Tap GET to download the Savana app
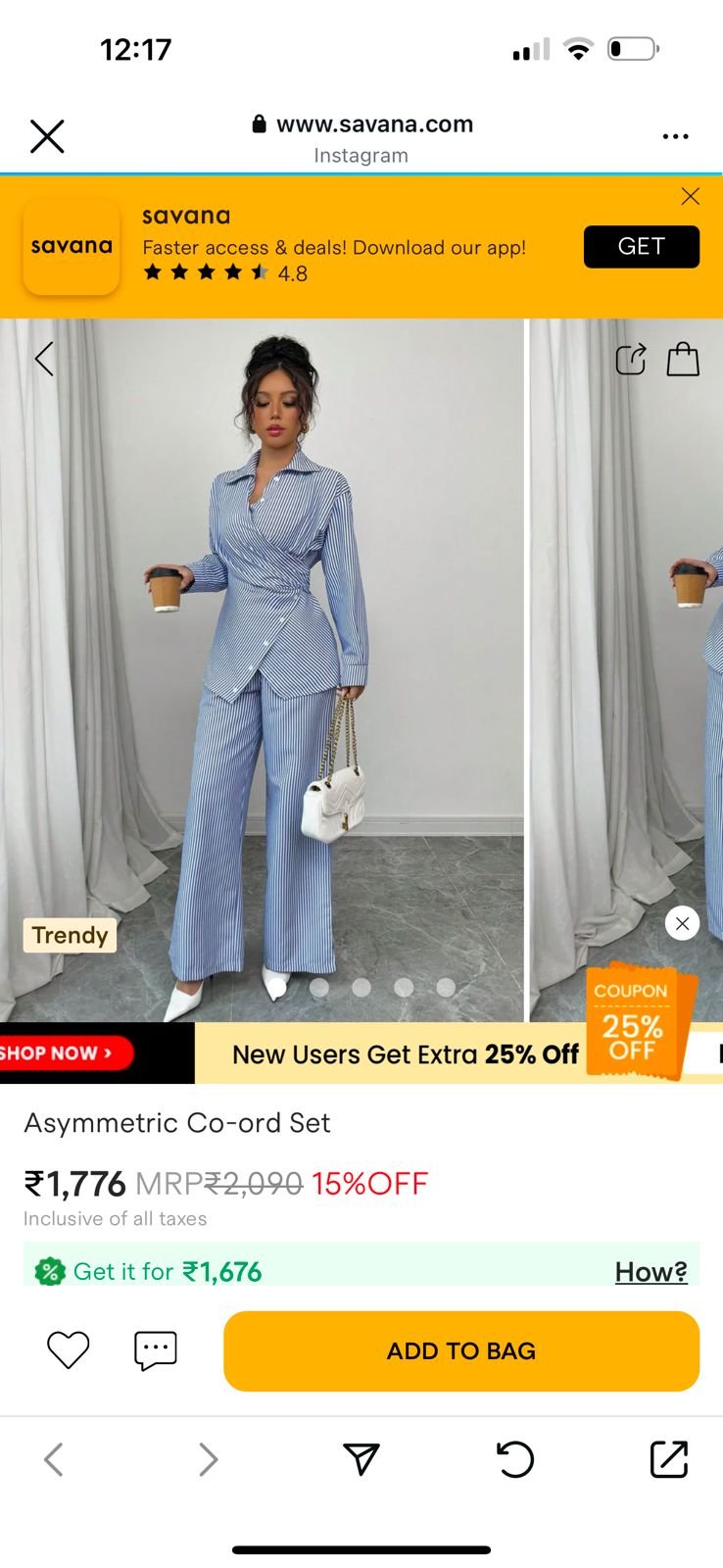723x1568 pixels. pos(641,247)
